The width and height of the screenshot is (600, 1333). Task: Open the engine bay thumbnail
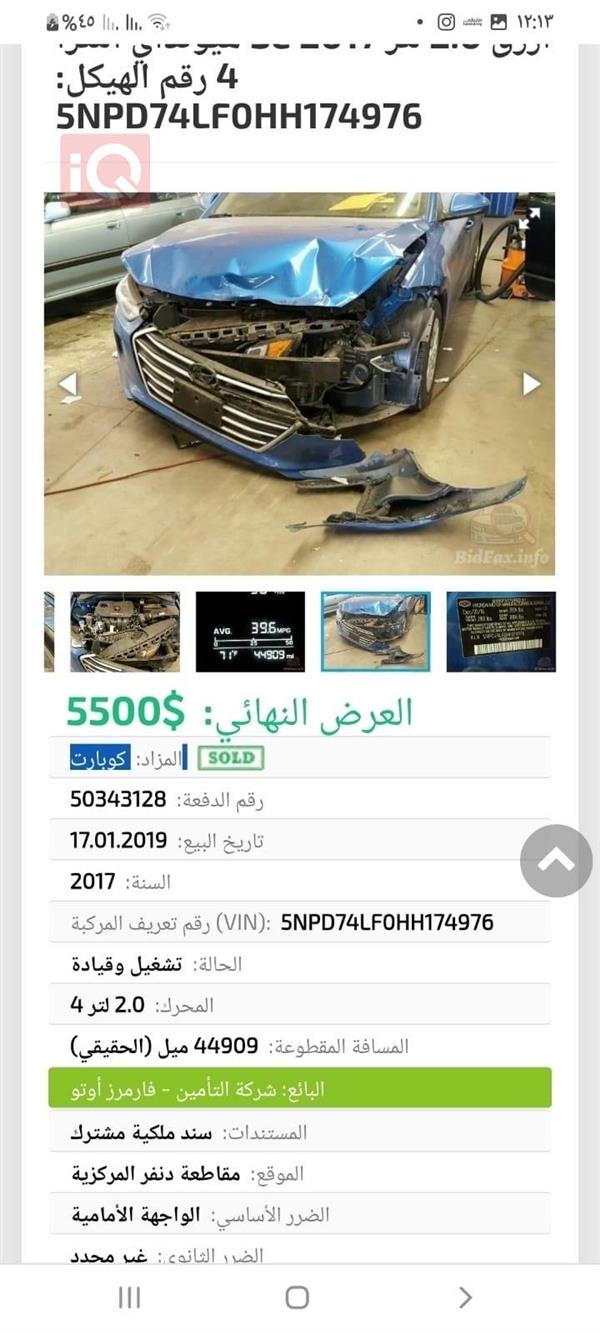click(x=125, y=631)
